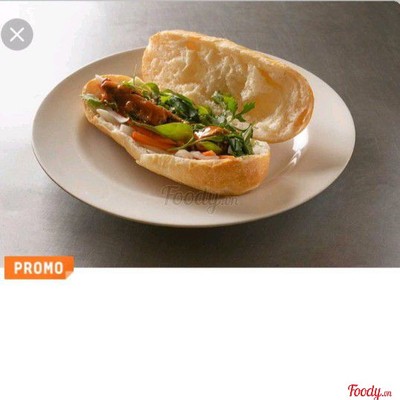Image resolution: width=400 pixels, height=400 pixels.
Task: Close the sandwich item detail view
Action: (x=17, y=34)
